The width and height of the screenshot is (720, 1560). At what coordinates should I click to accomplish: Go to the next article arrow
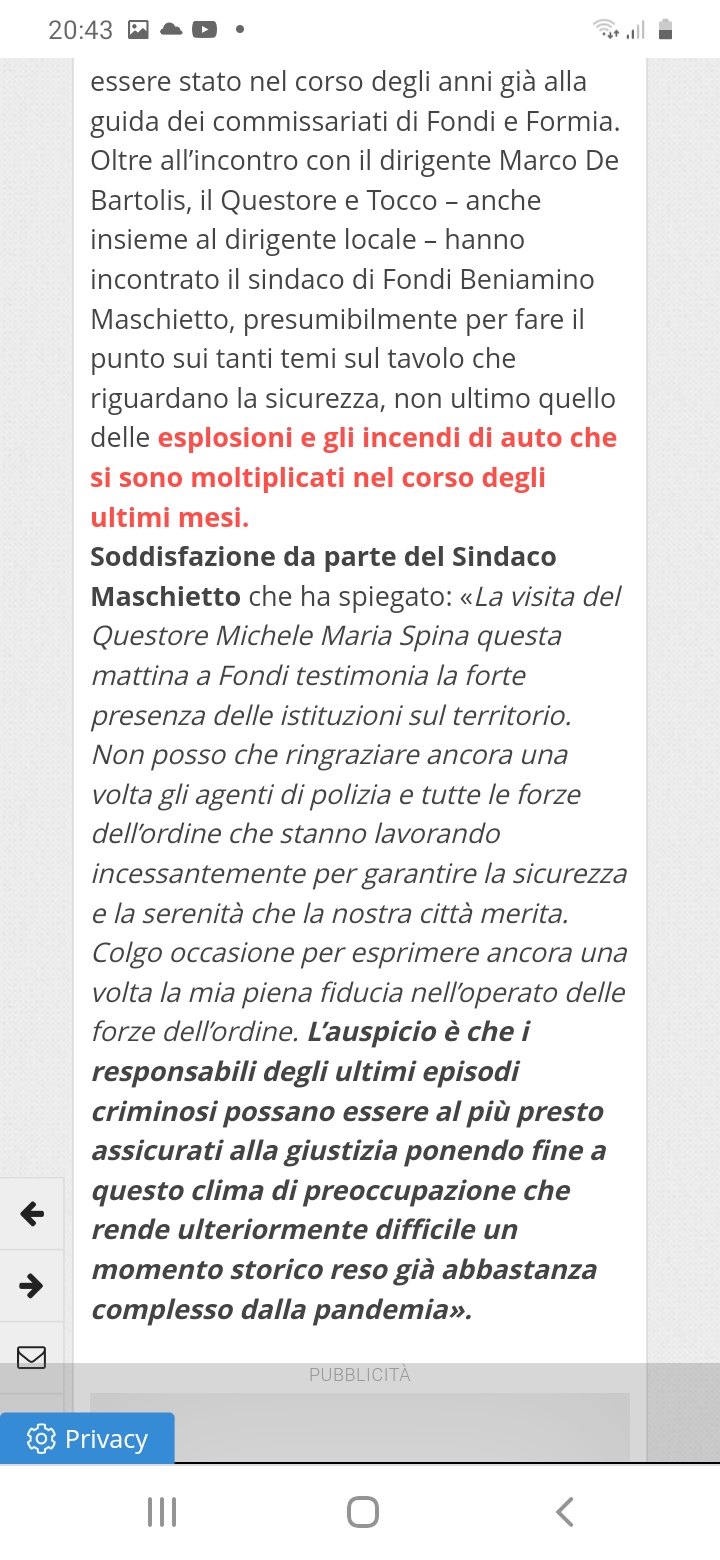pyautogui.click(x=32, y=1285)
